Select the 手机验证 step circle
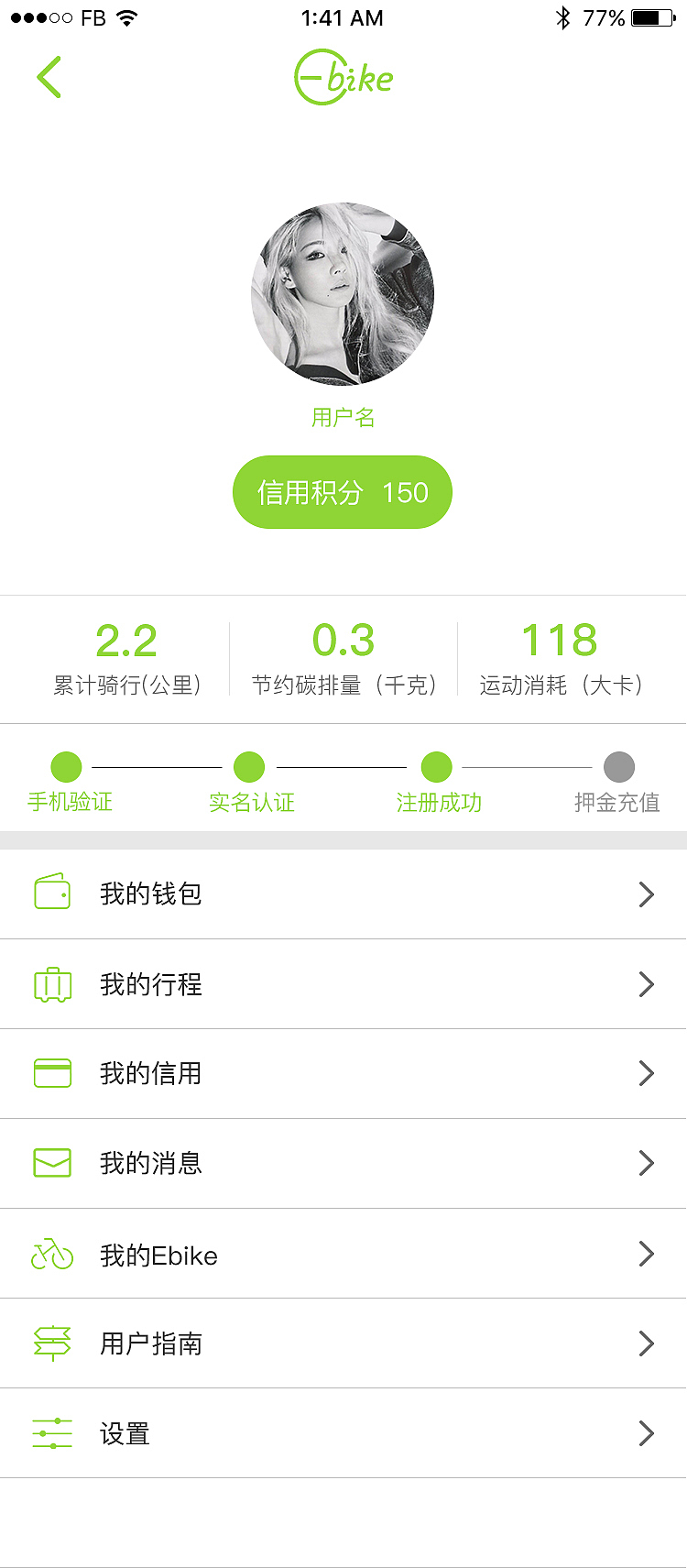 [65, 767]
